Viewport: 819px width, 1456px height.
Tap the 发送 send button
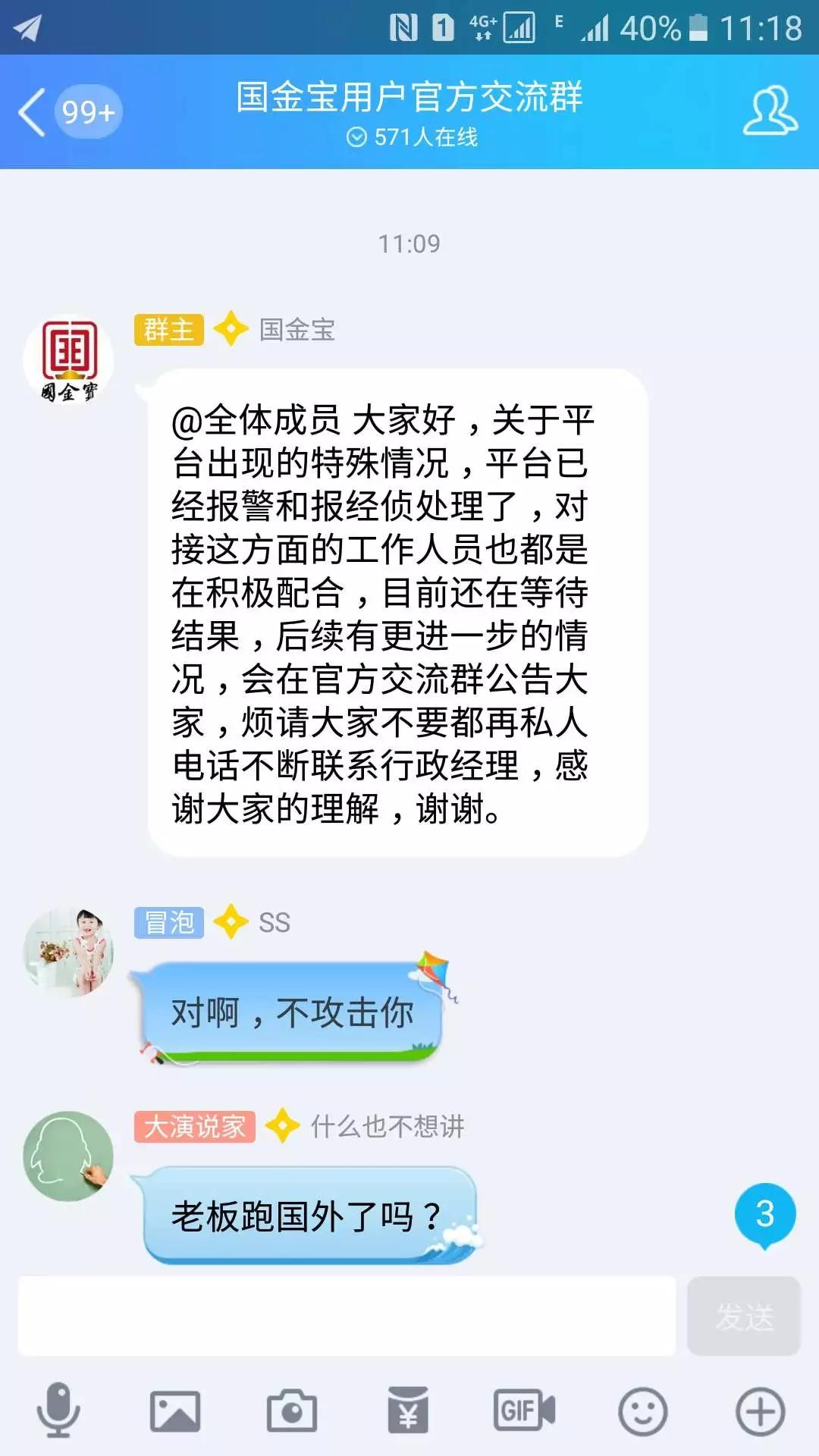point(744,1316)
